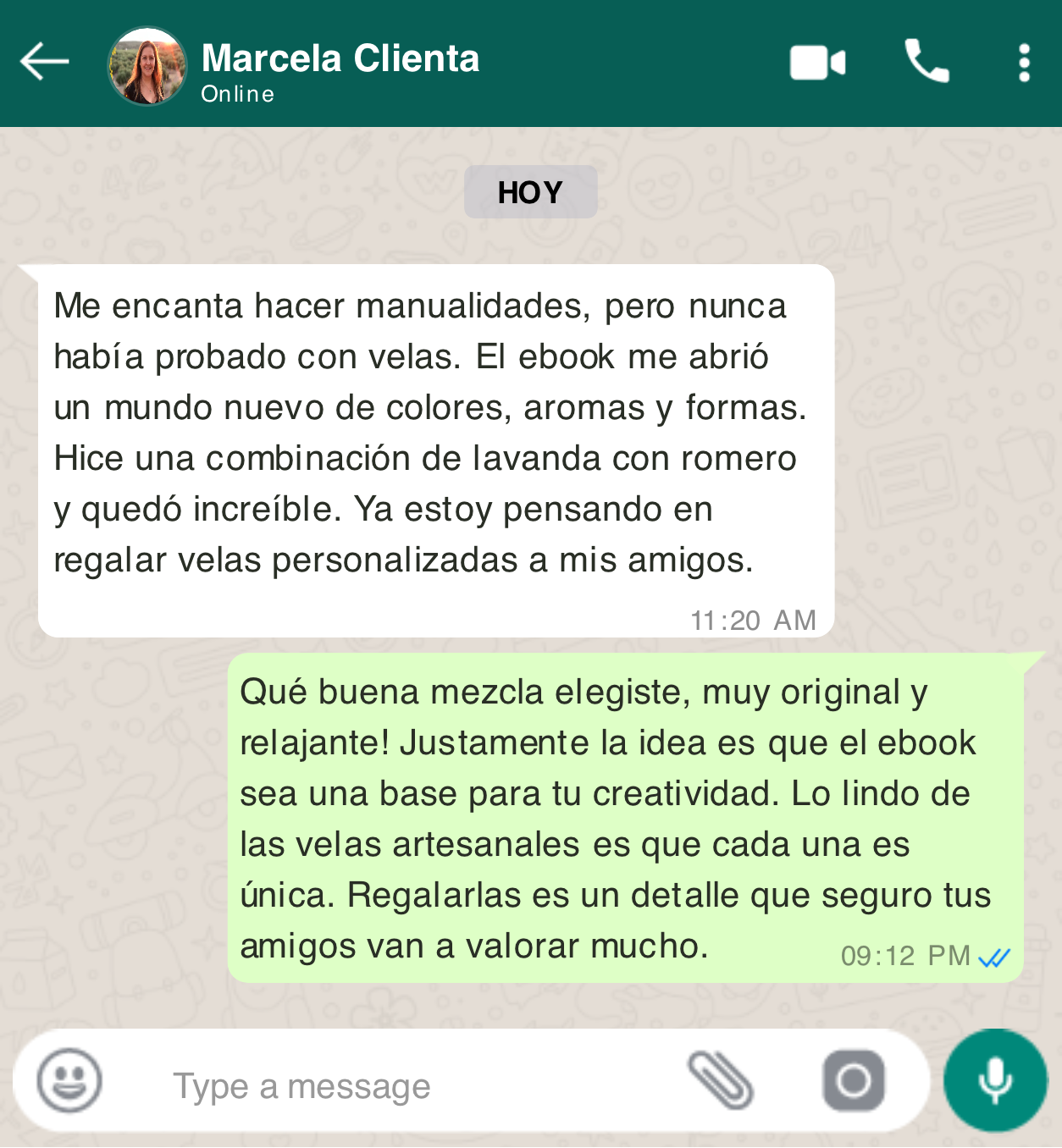Open the camera from message bar
Viewport: 1062px width, 1148px height.
point(854,1081)
